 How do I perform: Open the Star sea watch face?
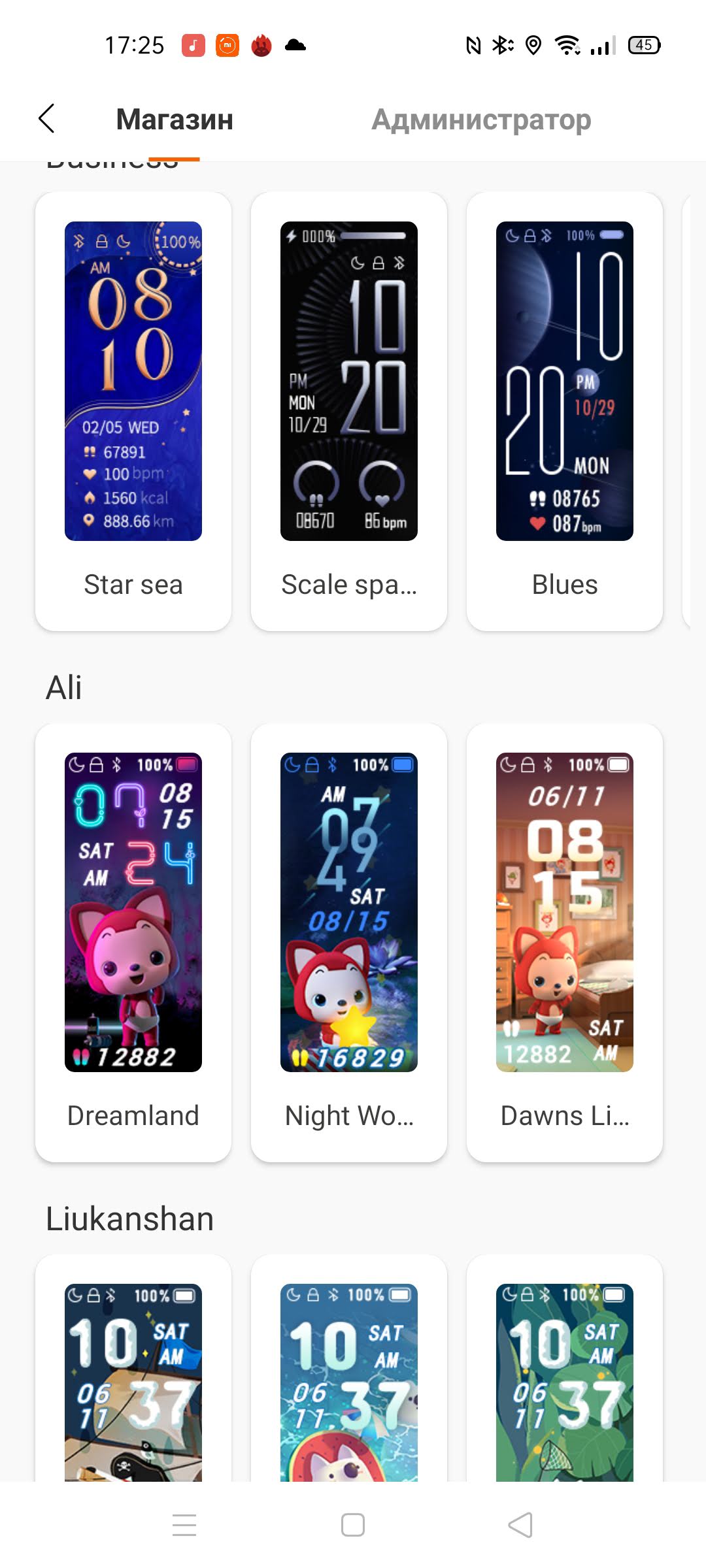(133, 412)
